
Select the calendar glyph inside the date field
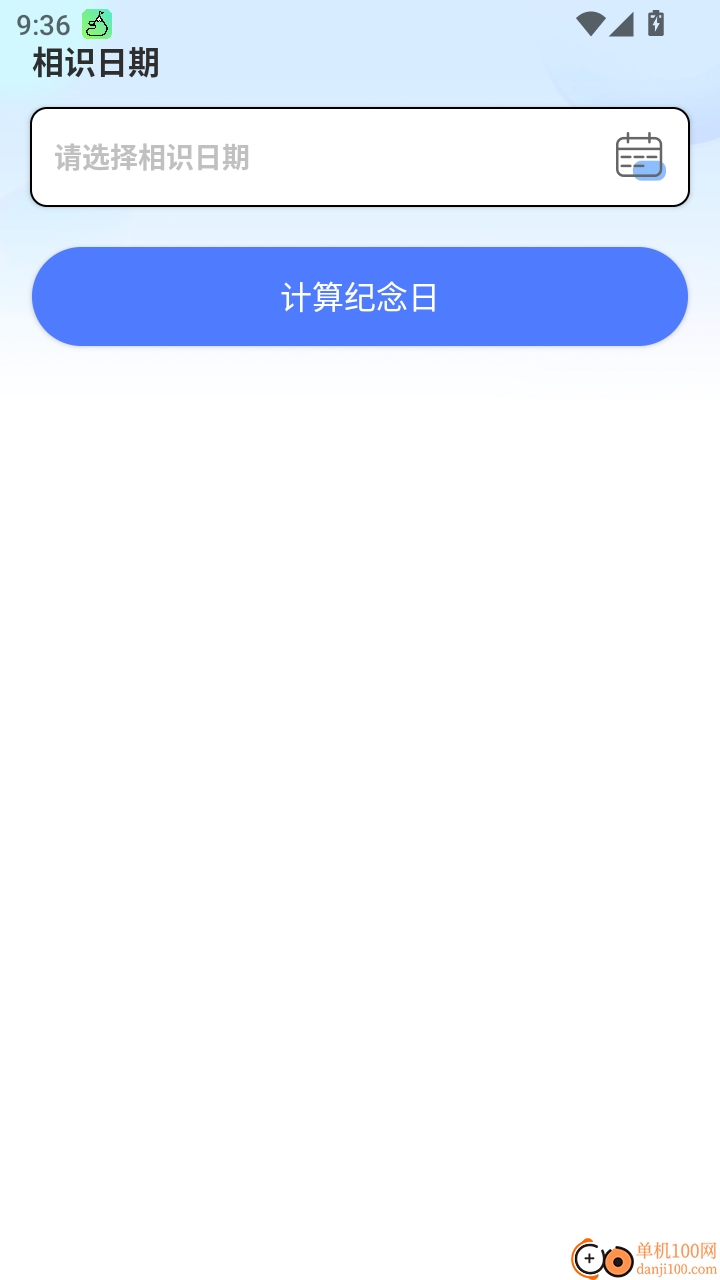pyautogui.click(x=638, y=156)
